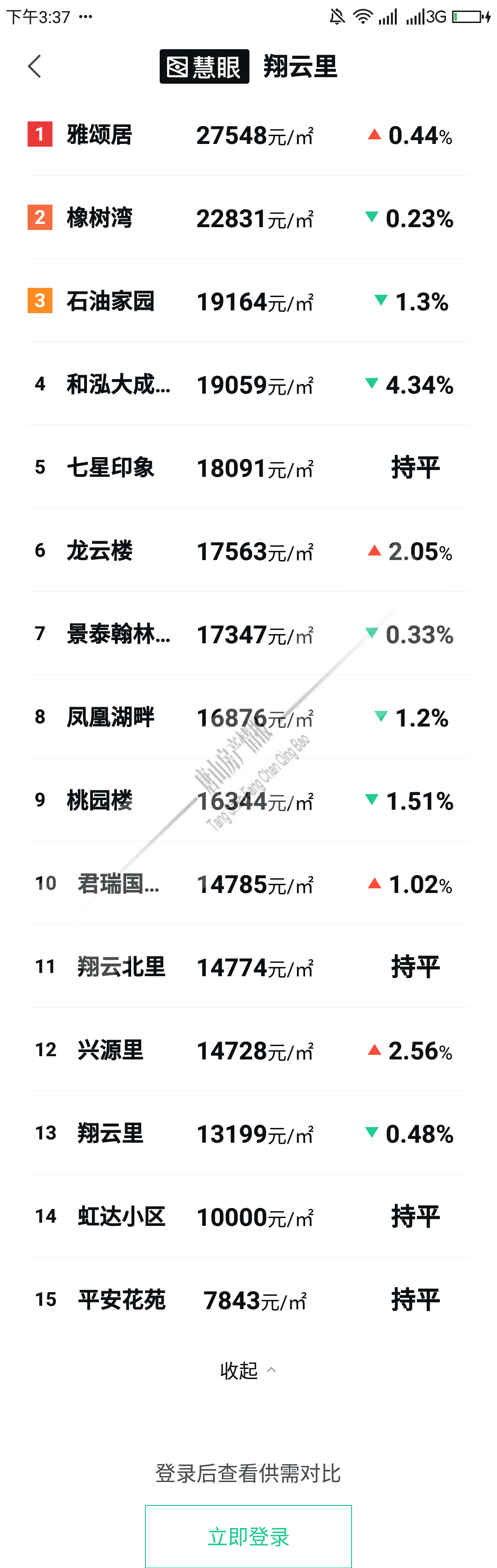
Task: Open the 桃园楼 row
Action: click(248, 801)
